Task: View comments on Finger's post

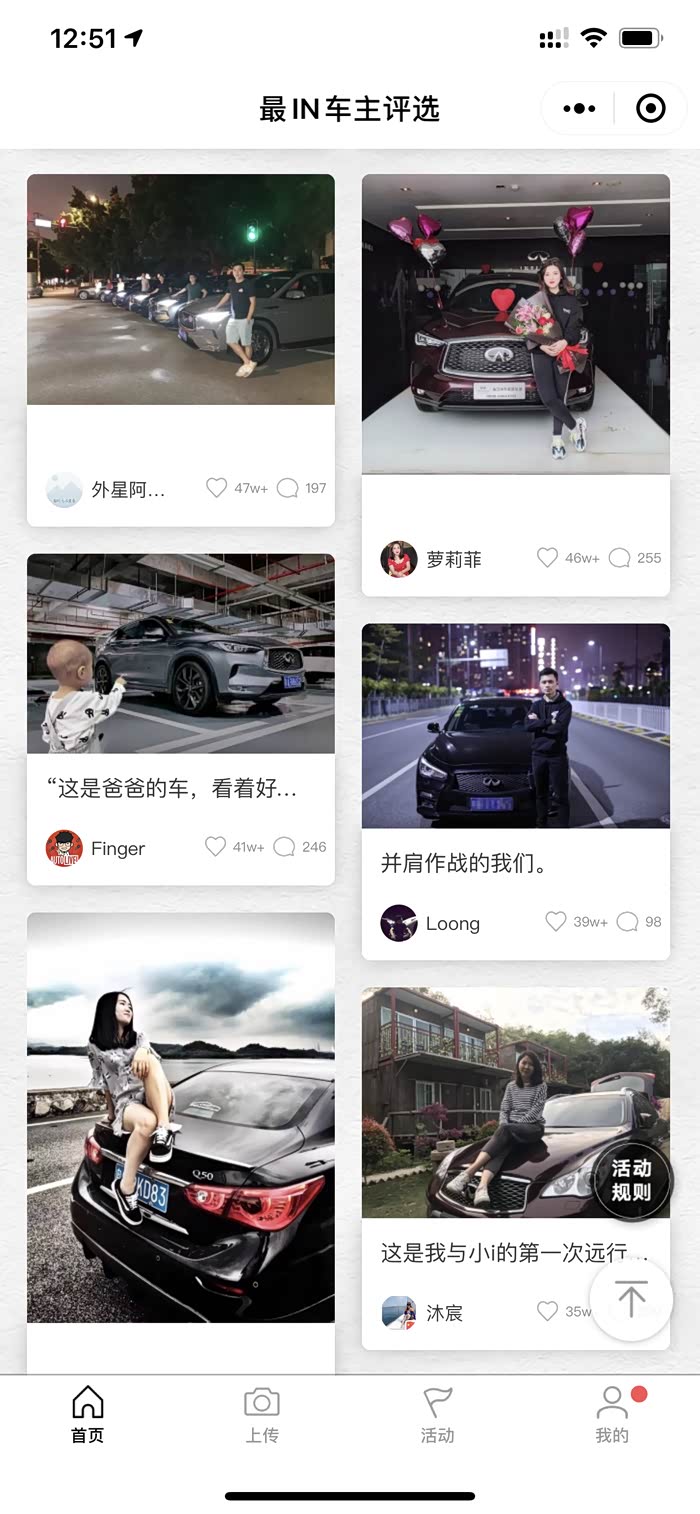Action: click(x=285, y=847)
